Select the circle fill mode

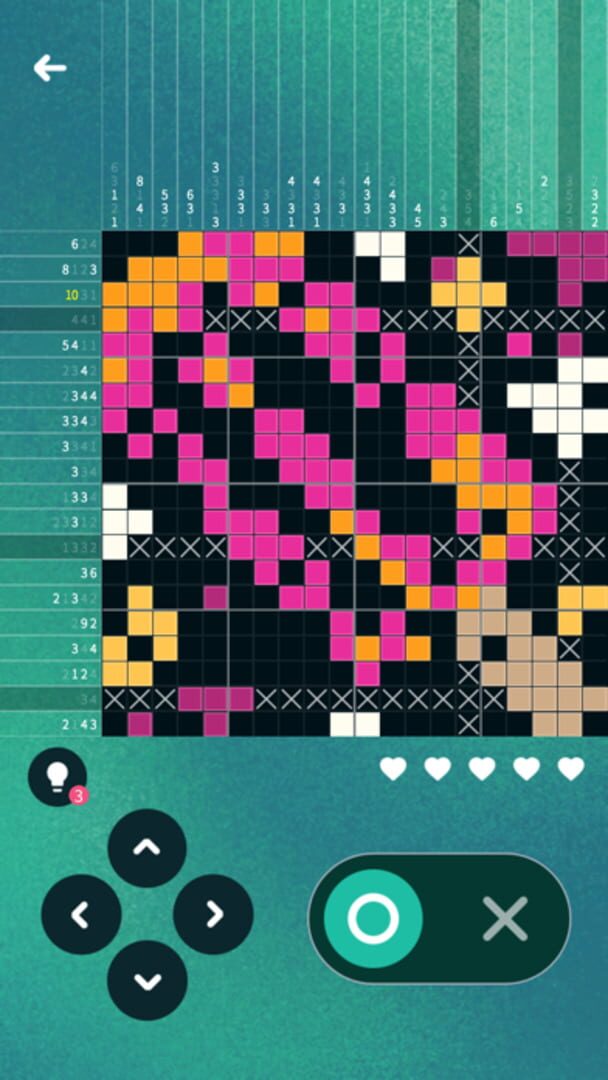(x=373, y=918)
